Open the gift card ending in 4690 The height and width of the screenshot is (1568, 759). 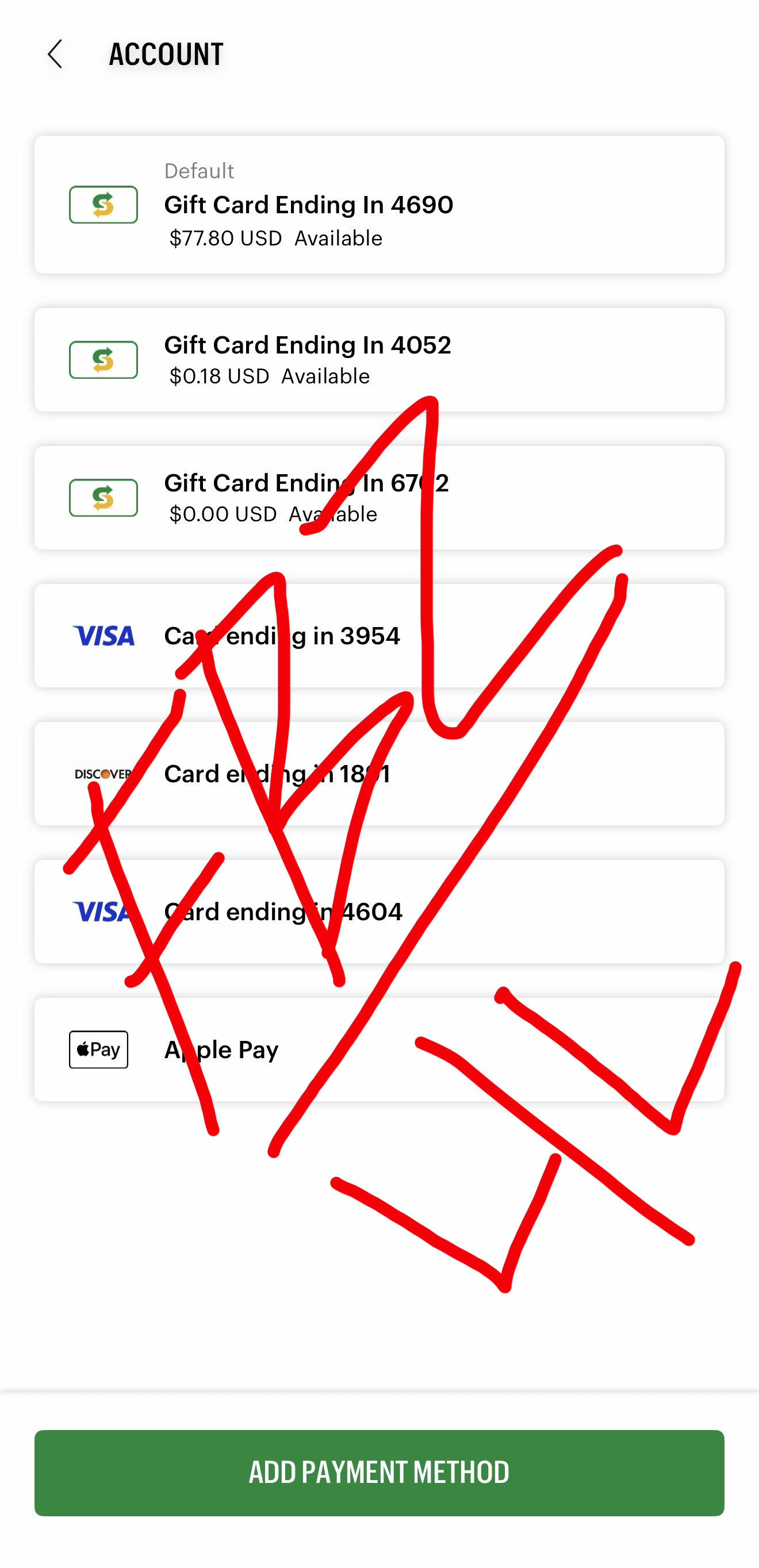[379, 205]
